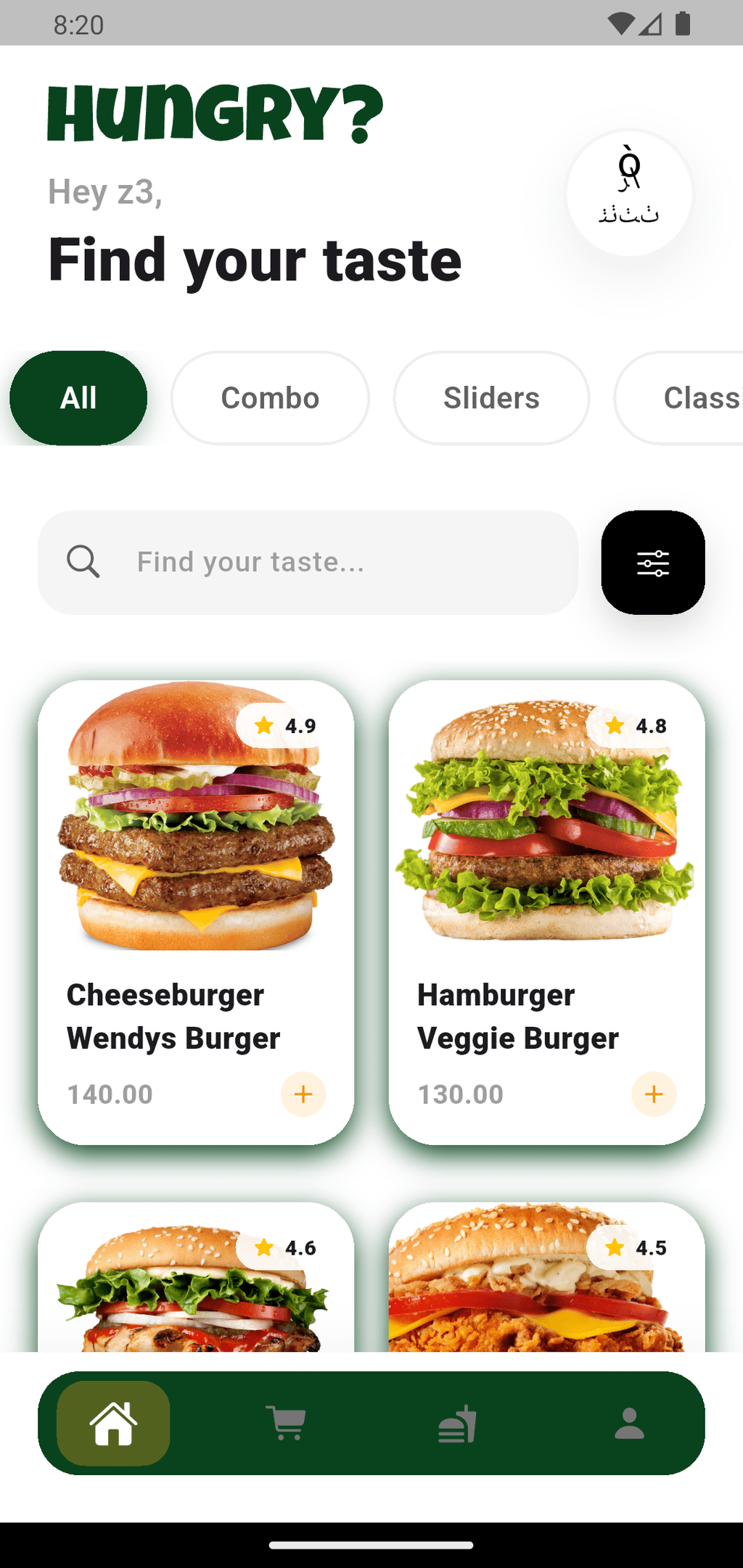Select the All category chip
The height and width of the screenshot is (1568, 743).
click(x=78, y=398)
